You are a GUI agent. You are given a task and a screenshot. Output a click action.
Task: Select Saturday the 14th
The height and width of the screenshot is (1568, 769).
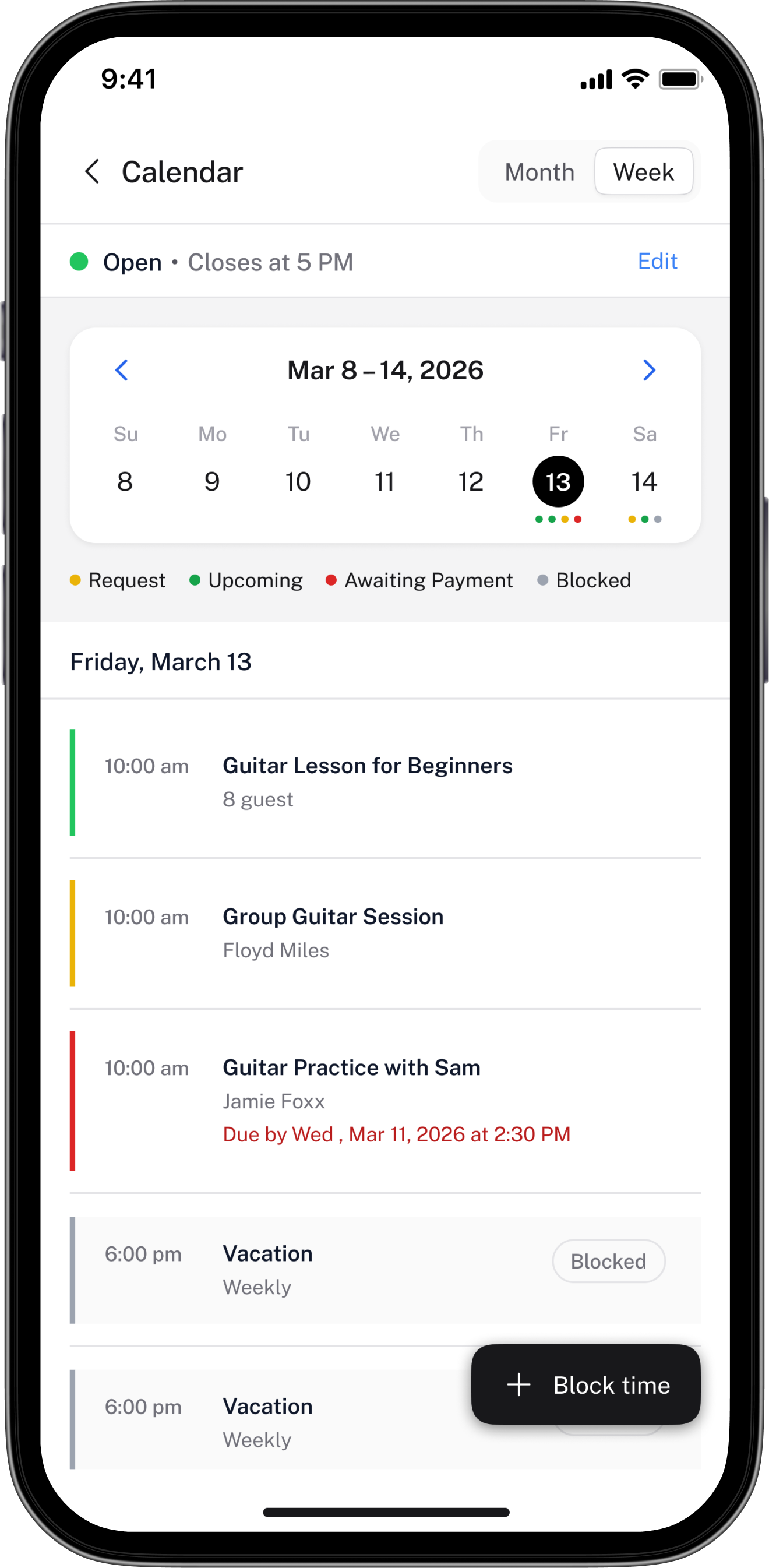tap(644, 481)
